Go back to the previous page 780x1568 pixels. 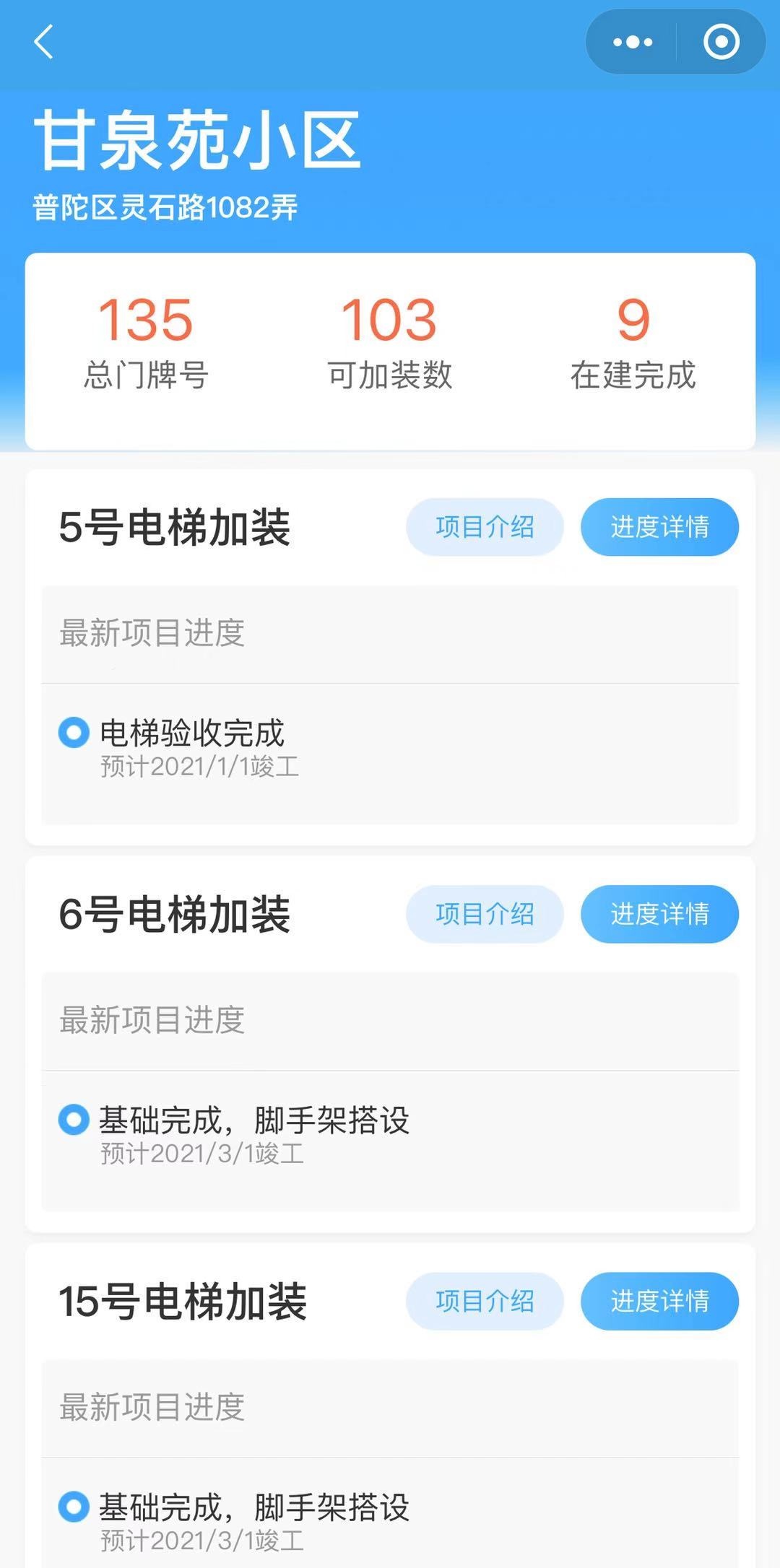(x=44, y=42)
